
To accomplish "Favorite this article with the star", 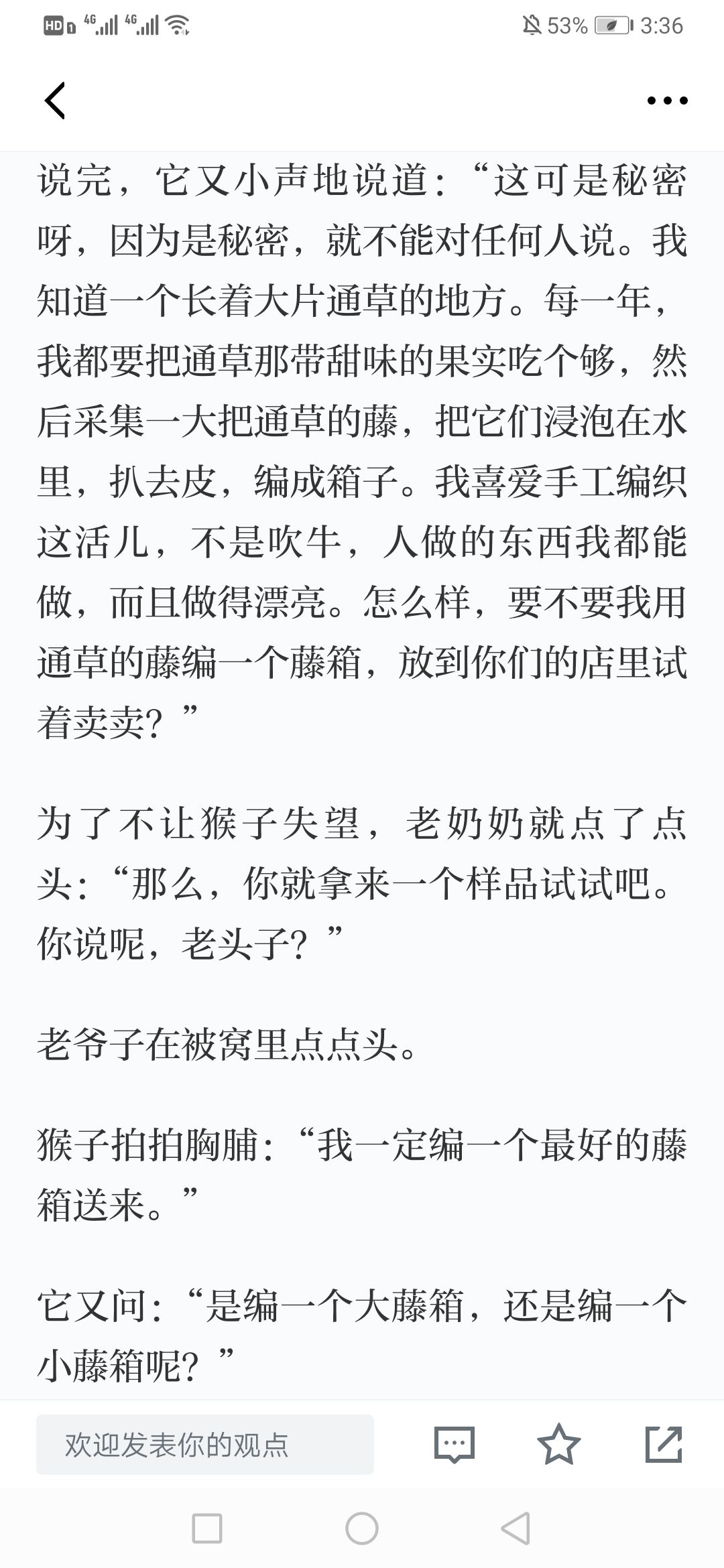I will pyautogui.click(x=559, y=1445).
